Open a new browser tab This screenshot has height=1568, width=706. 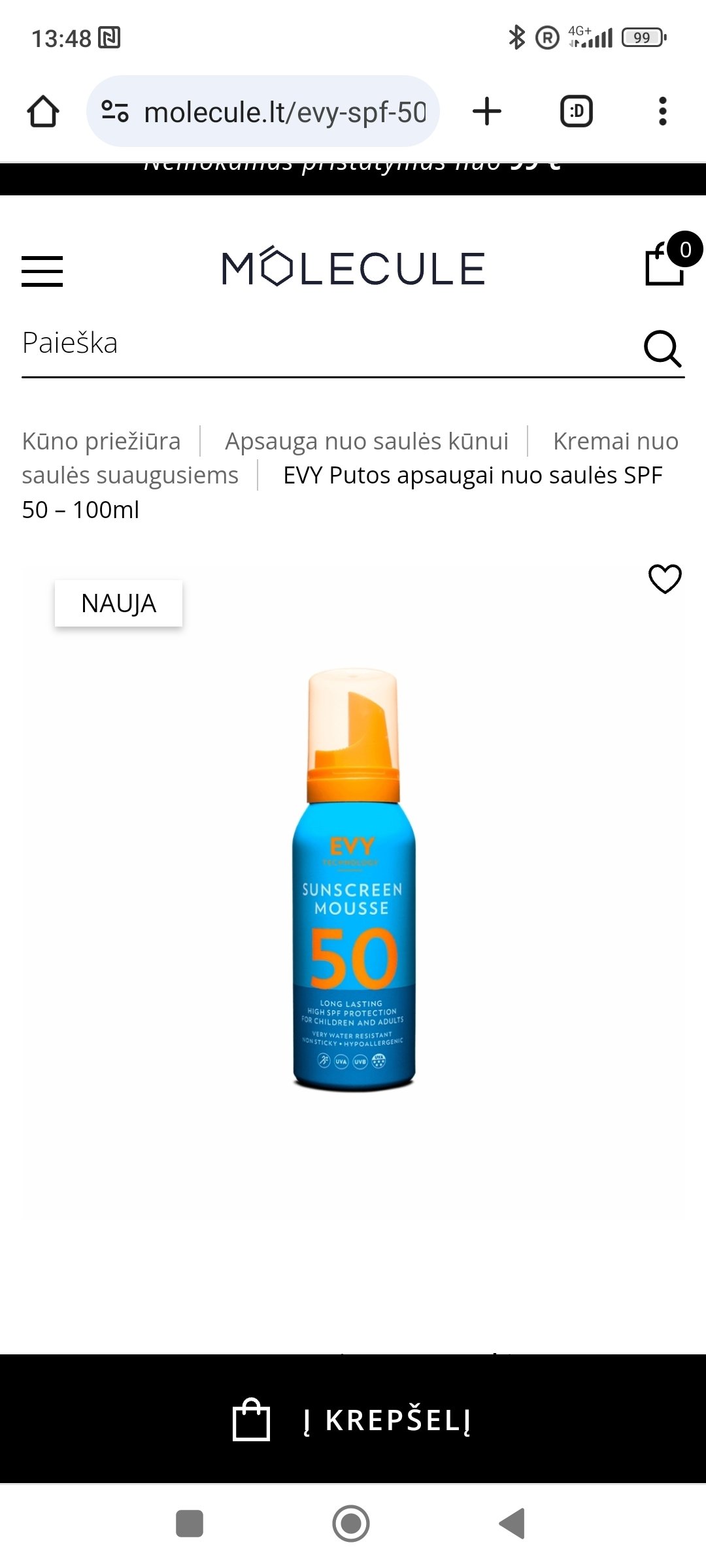[x=487, y=111]
